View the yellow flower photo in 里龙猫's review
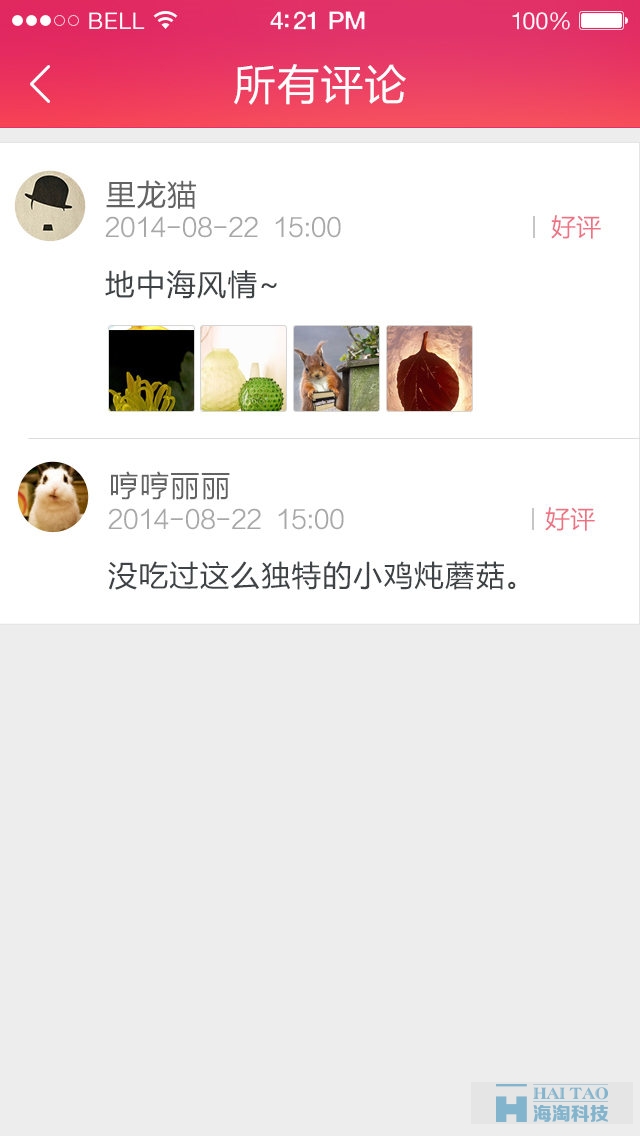Viewport: 640px width, 1136px height. pos(151,368)
